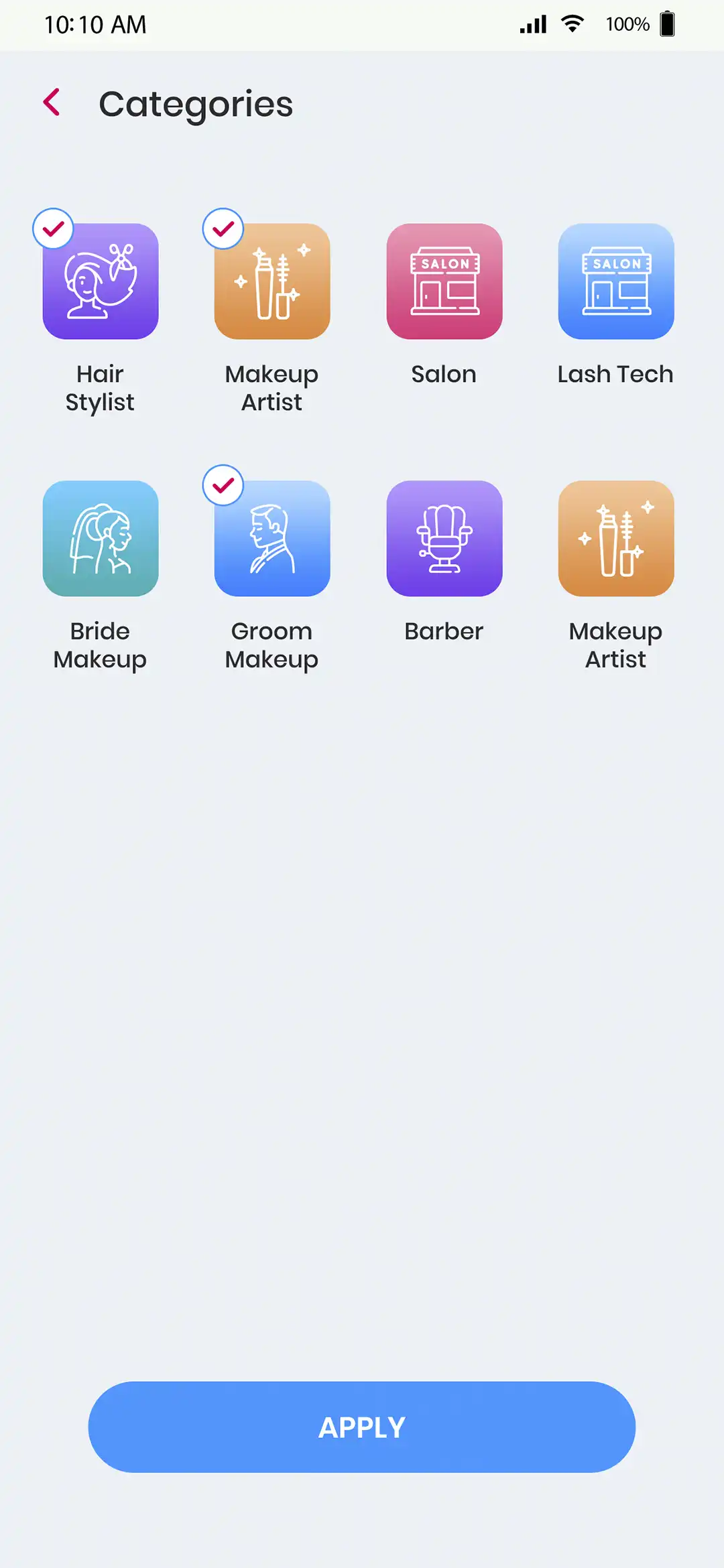Select the Bride Makeup category icon
The height and width of the screenshot is (1568, 724).
(101, 538)
